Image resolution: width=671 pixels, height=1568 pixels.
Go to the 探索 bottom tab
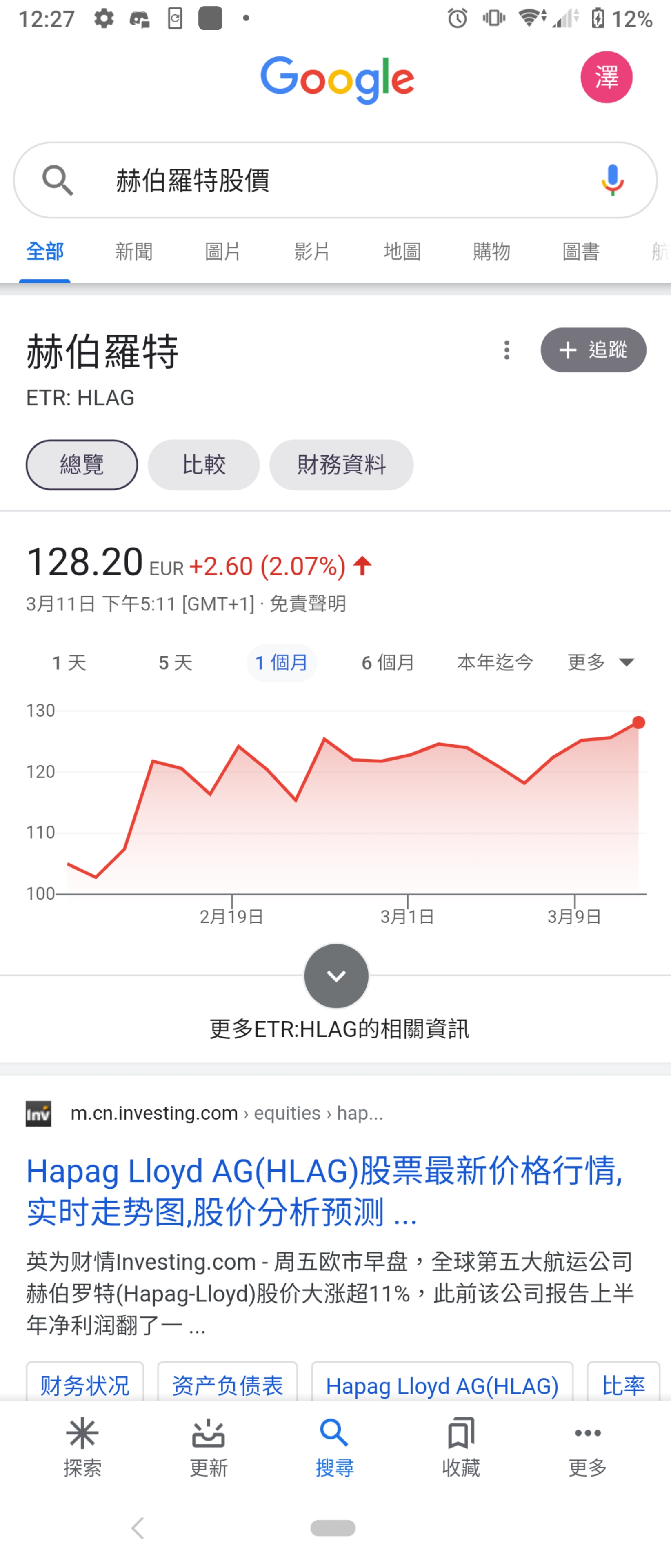point(83,1448)
